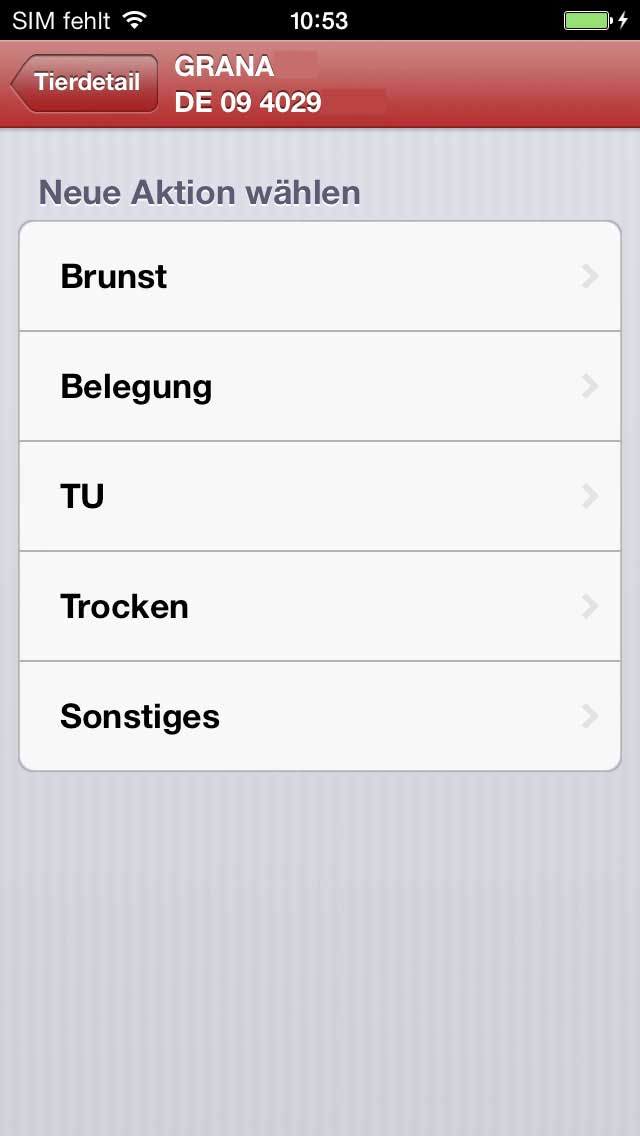Select Sonstiges from the list
This screenshot has height=1136, width=640.
pos(320,716)
